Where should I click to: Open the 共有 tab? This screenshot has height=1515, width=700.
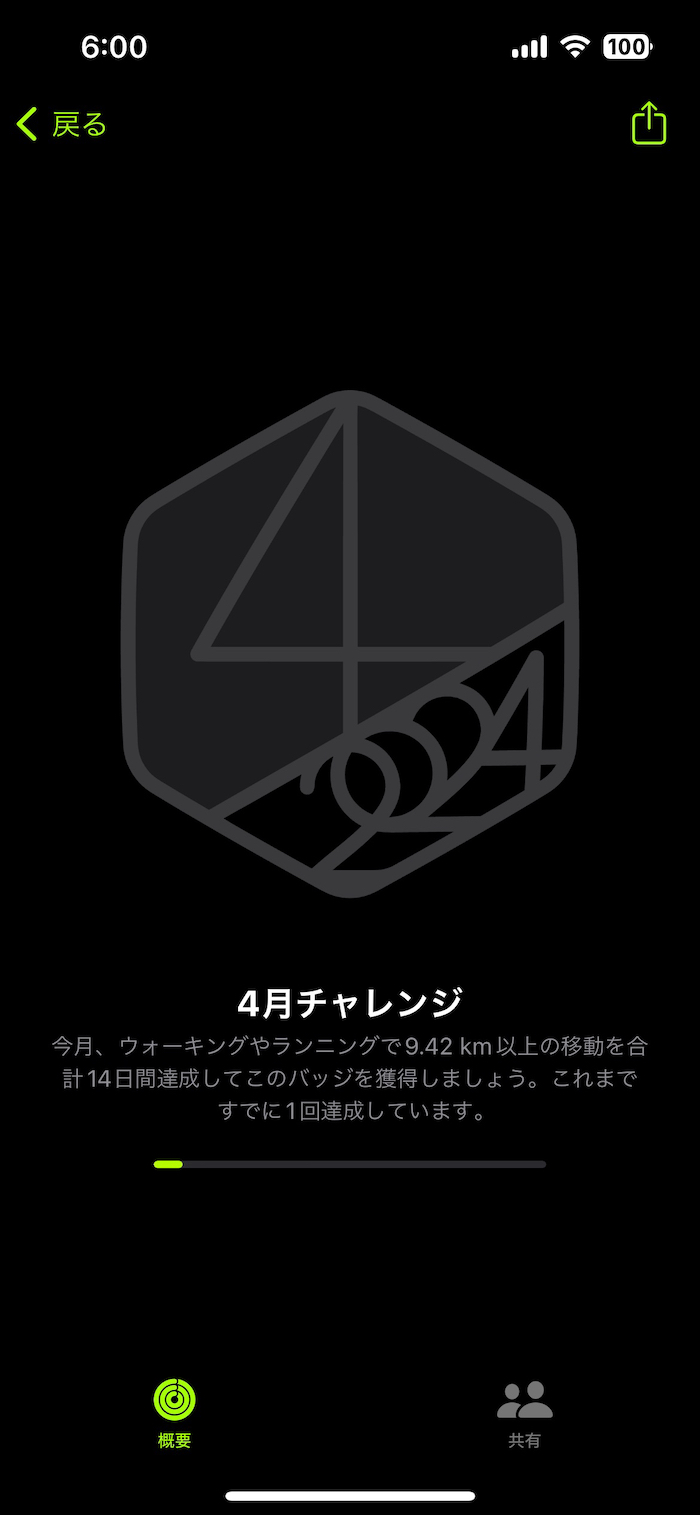(524, 1412)
